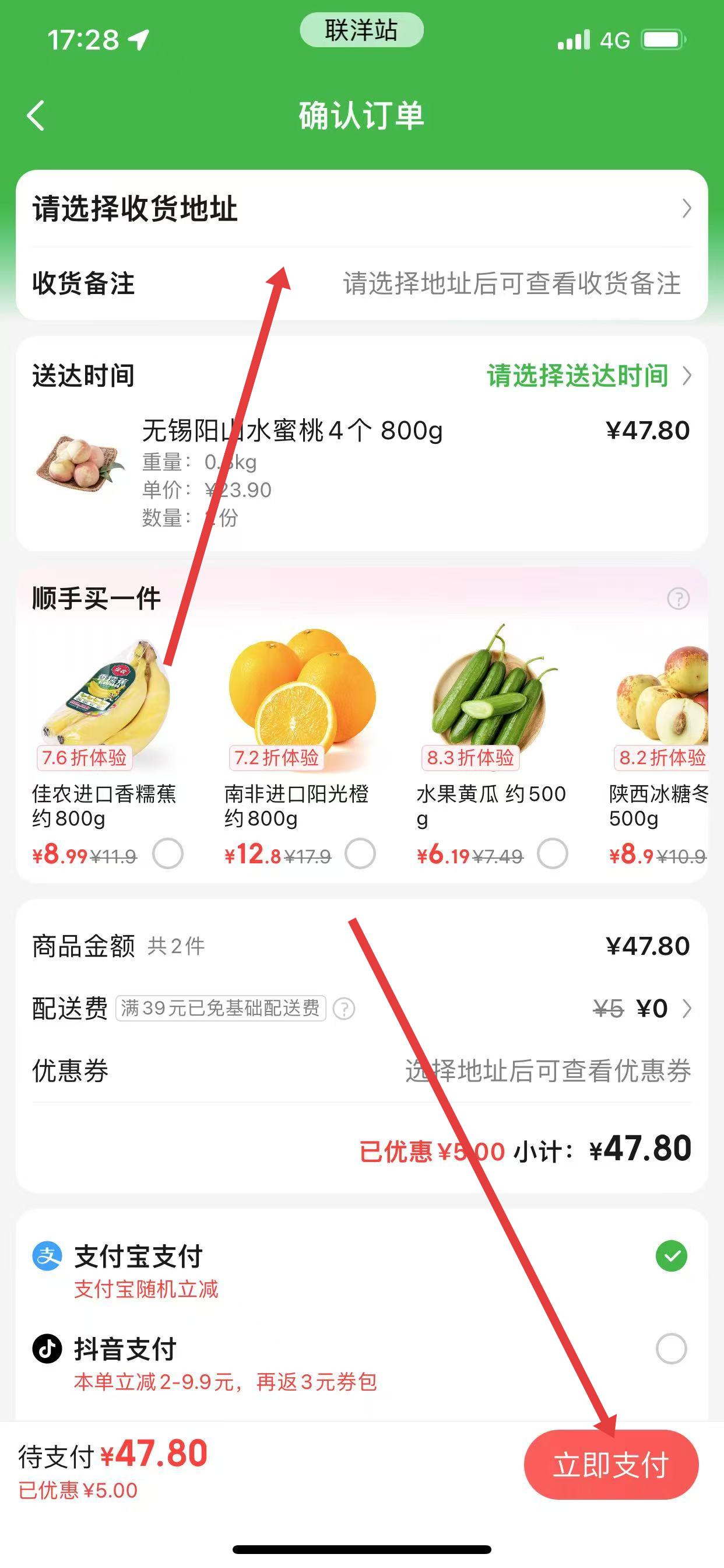Open the 配送费 help question mark
The height and width of the screenshot is (1568, 724).
[344, 1009]
